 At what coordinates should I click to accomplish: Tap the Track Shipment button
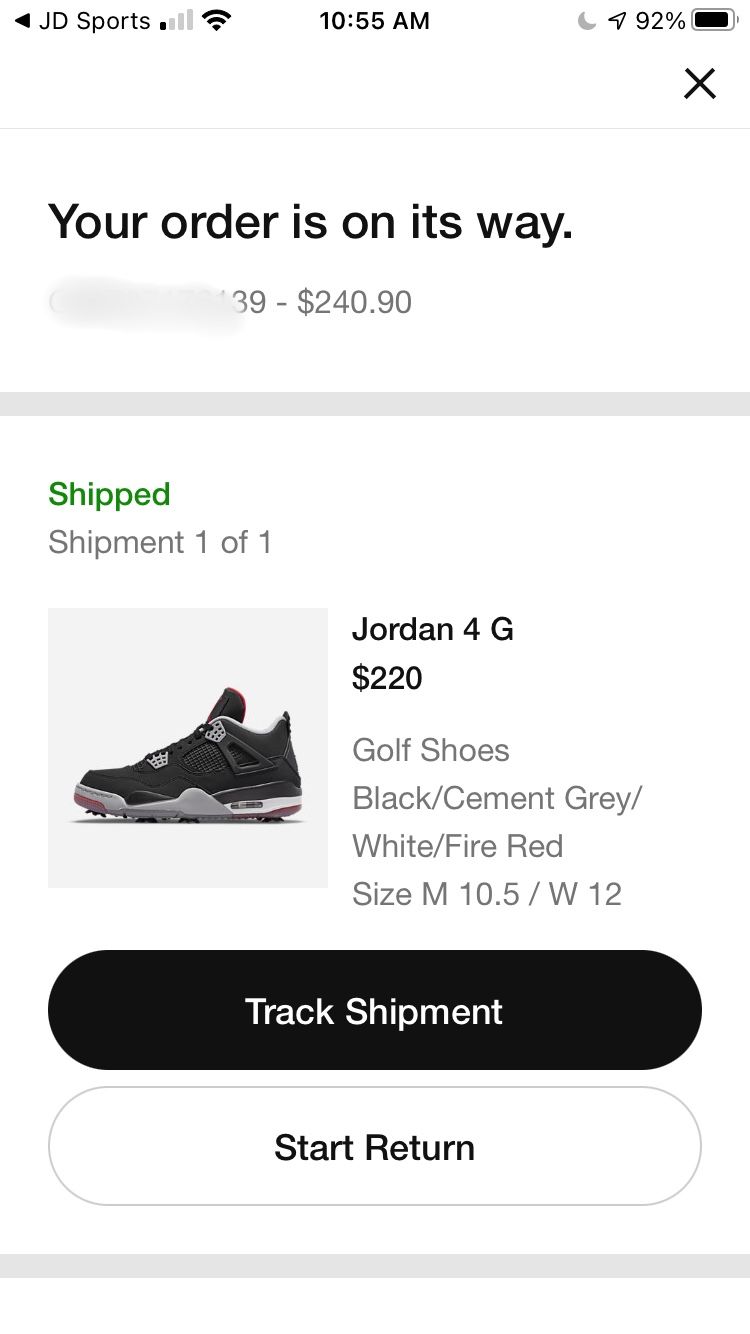tap(375, 1010)
